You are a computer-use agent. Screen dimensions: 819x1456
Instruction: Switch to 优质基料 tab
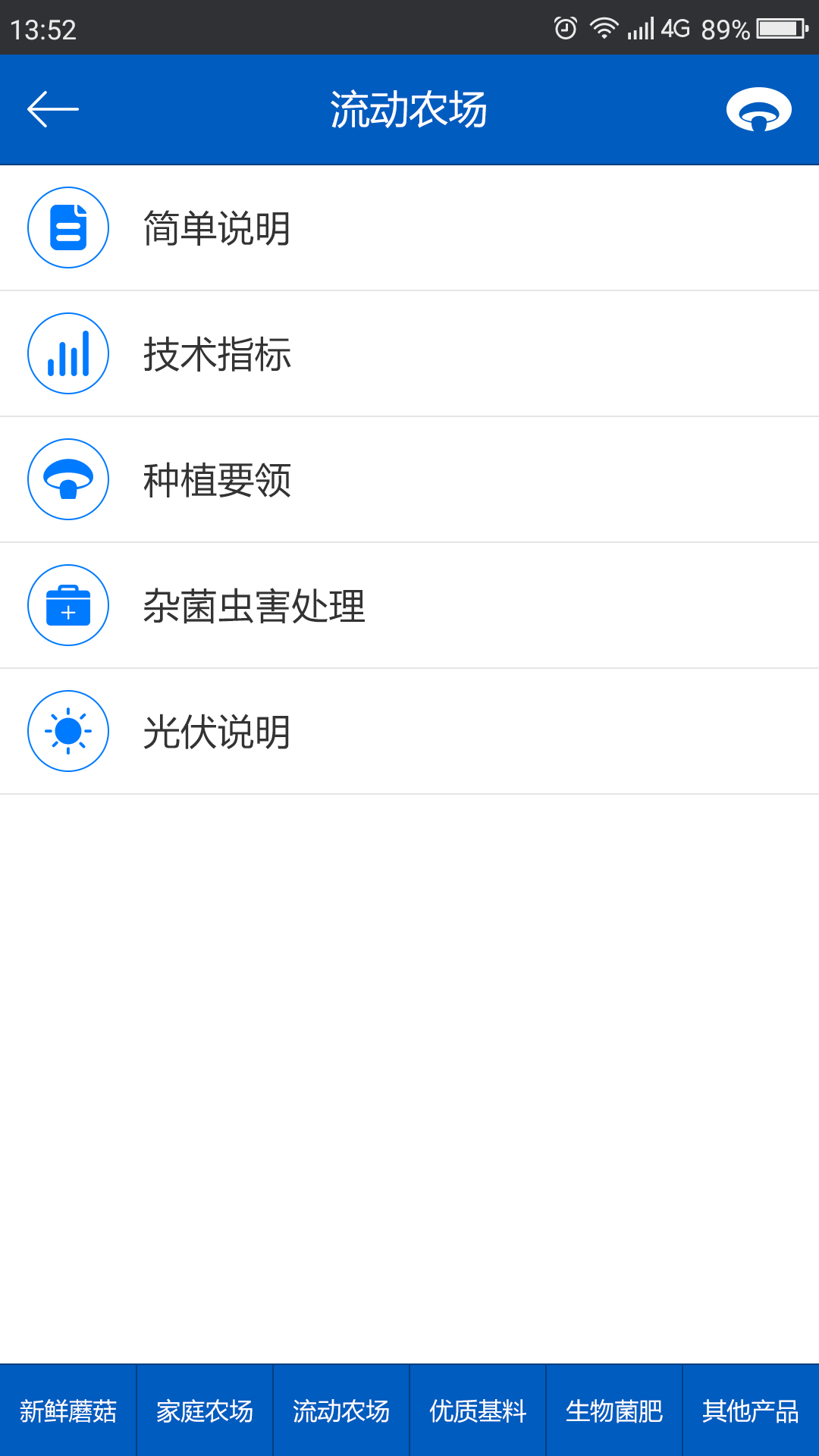(478, 1410)
